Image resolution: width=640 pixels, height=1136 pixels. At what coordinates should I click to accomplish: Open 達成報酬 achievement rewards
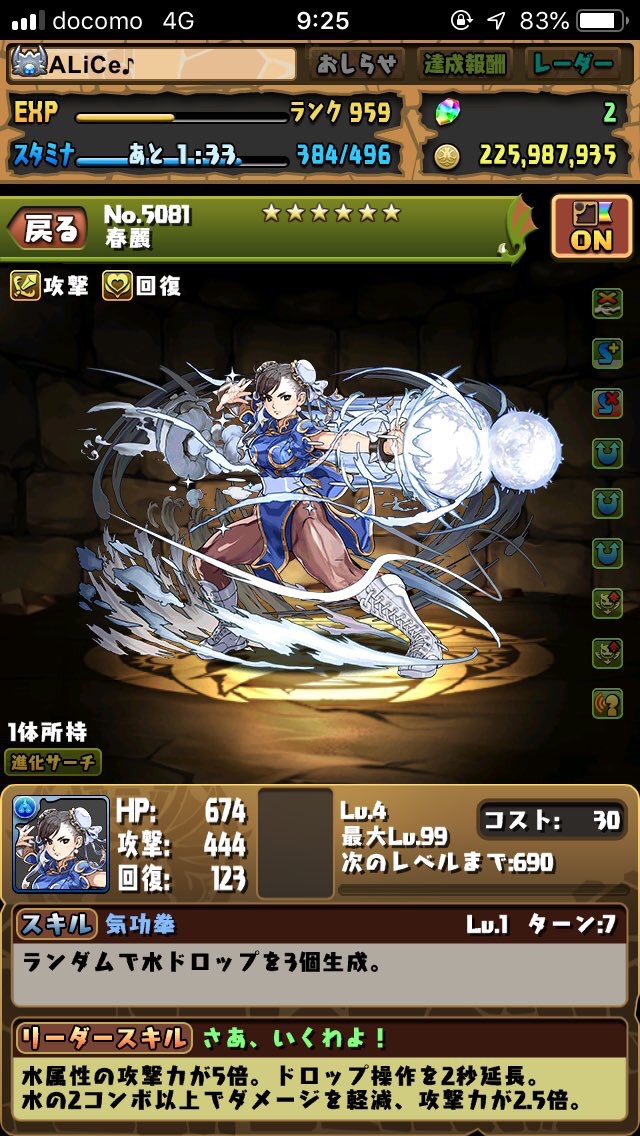[x=465, y=65]
